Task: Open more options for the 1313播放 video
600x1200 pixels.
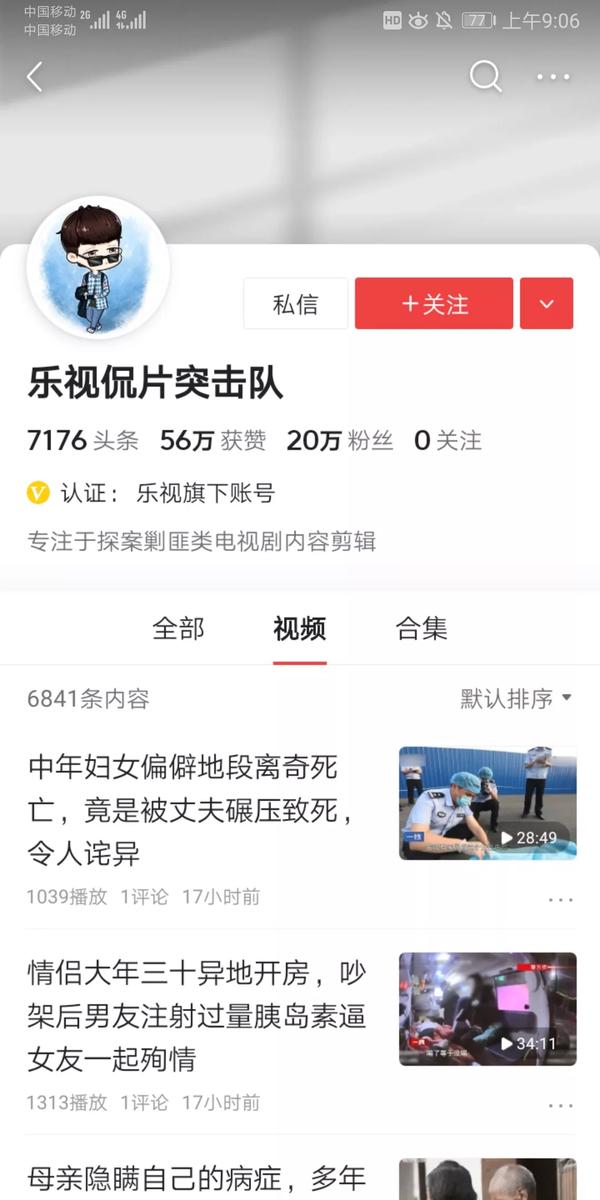Action: 561,1104
